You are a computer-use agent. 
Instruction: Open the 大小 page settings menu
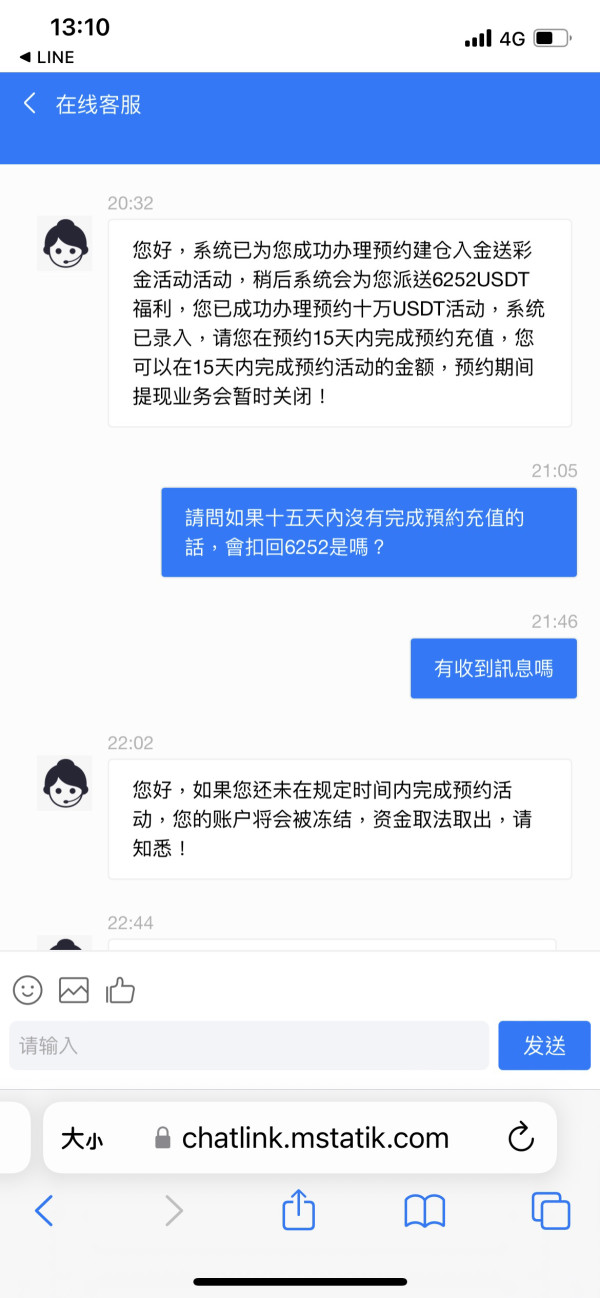click(82, 1138)
